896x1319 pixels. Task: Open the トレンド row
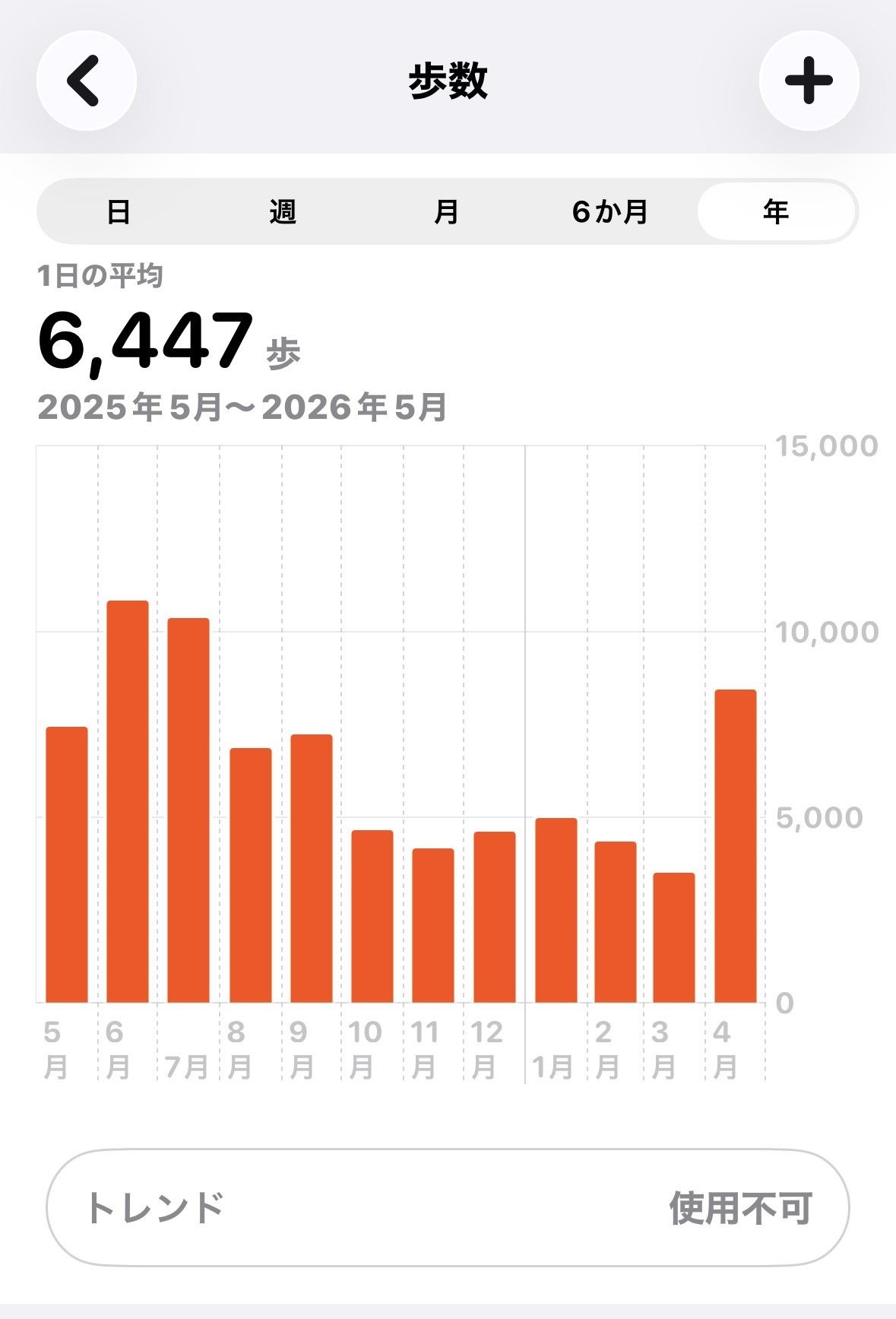tap(448, 1207)
